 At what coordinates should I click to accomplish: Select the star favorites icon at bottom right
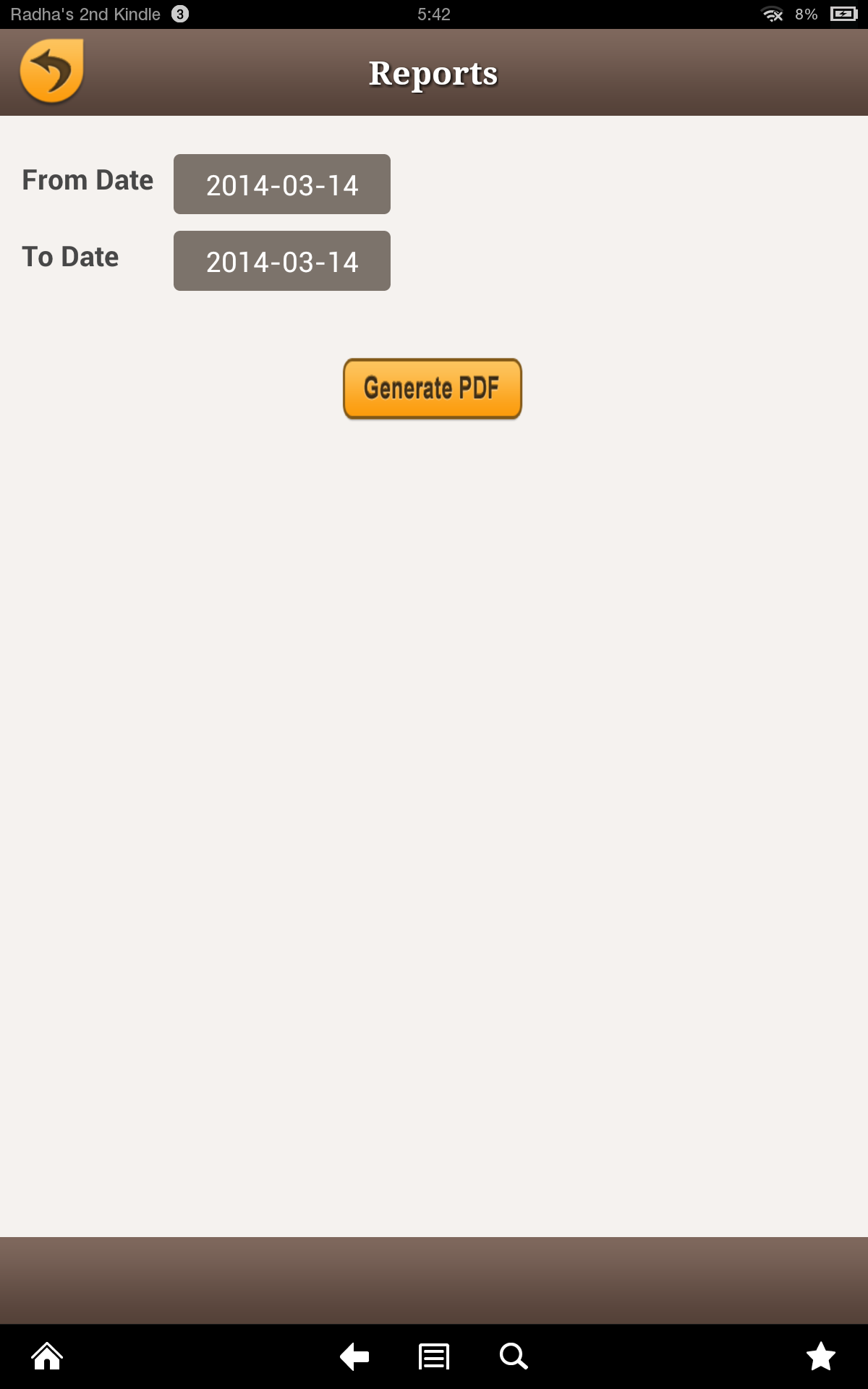821,1356
